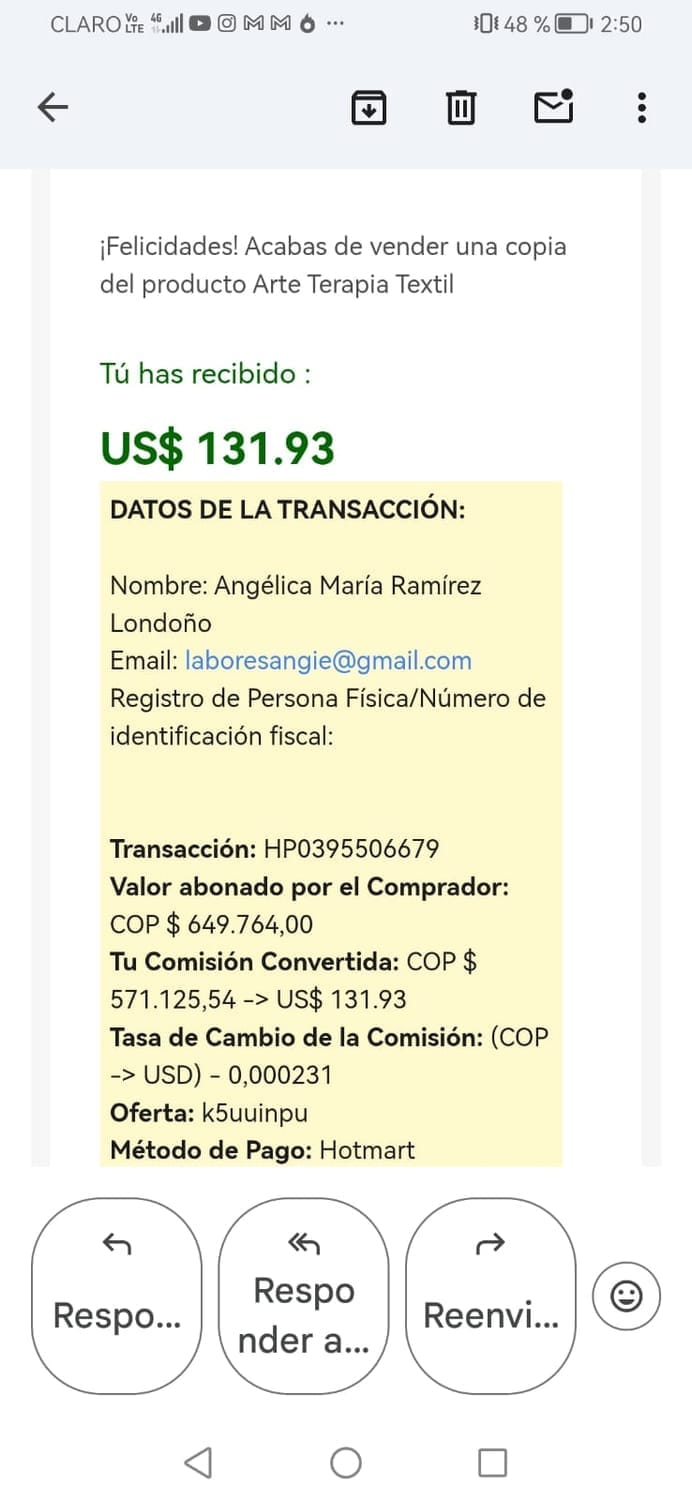Viewport: 692px width, 1500px height.
Task: Mark the email as unread
Action: (553, 107)
